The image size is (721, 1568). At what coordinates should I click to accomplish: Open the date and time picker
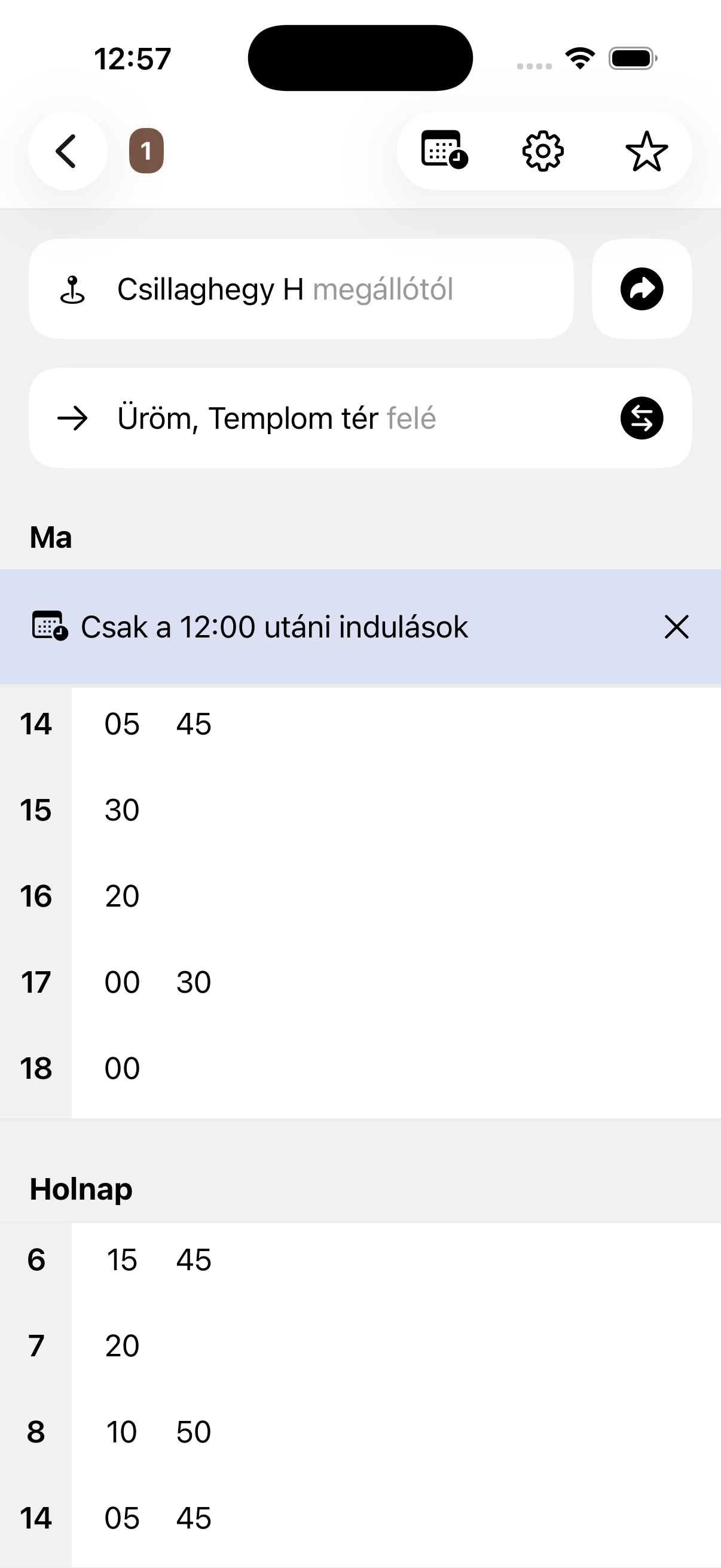[x=444, y=150]
